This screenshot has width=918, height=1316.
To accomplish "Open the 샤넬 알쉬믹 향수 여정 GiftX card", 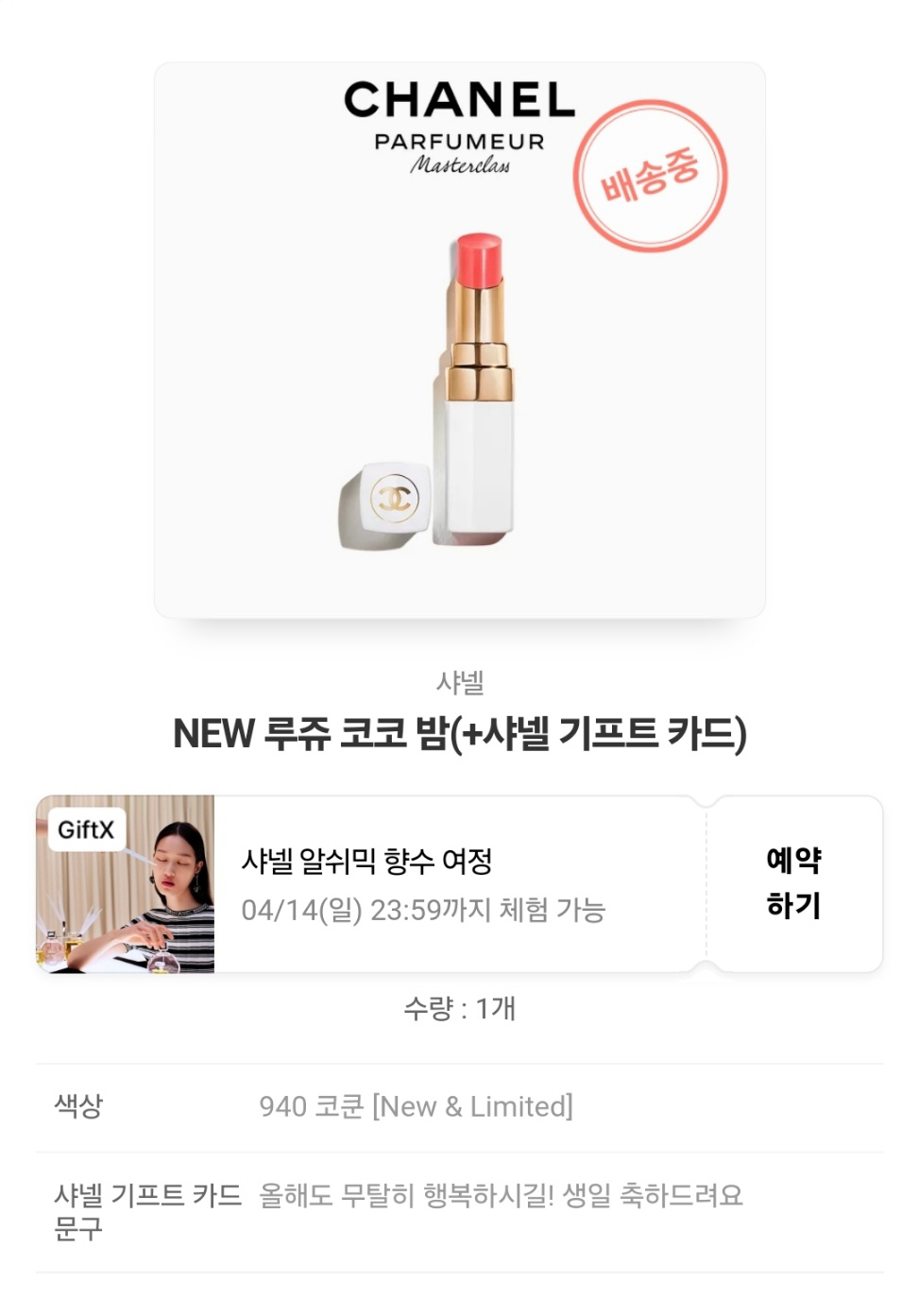I will 422,884.
